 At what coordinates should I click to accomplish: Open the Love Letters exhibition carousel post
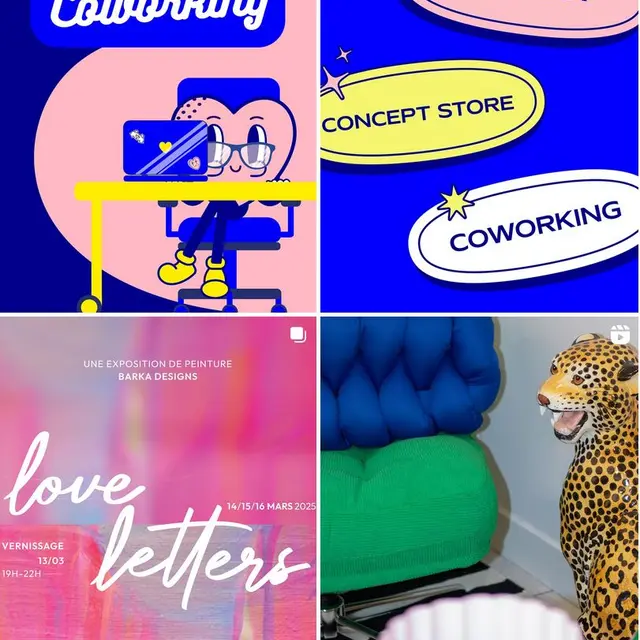point(158,480)
